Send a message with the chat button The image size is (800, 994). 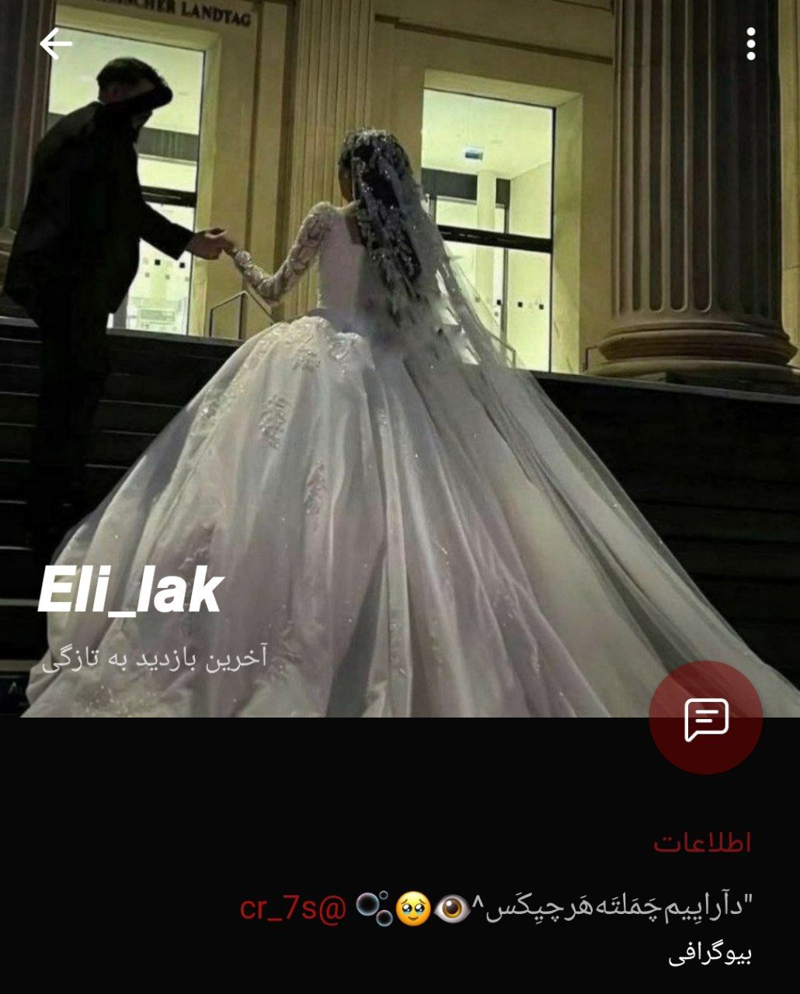(x=706, y=718)
